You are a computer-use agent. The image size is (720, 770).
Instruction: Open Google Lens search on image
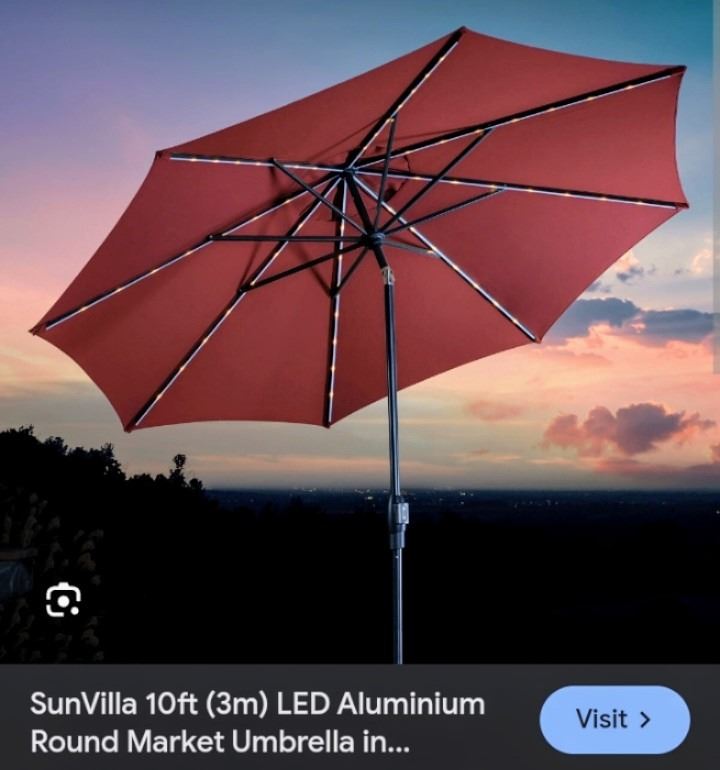point(62,599)
